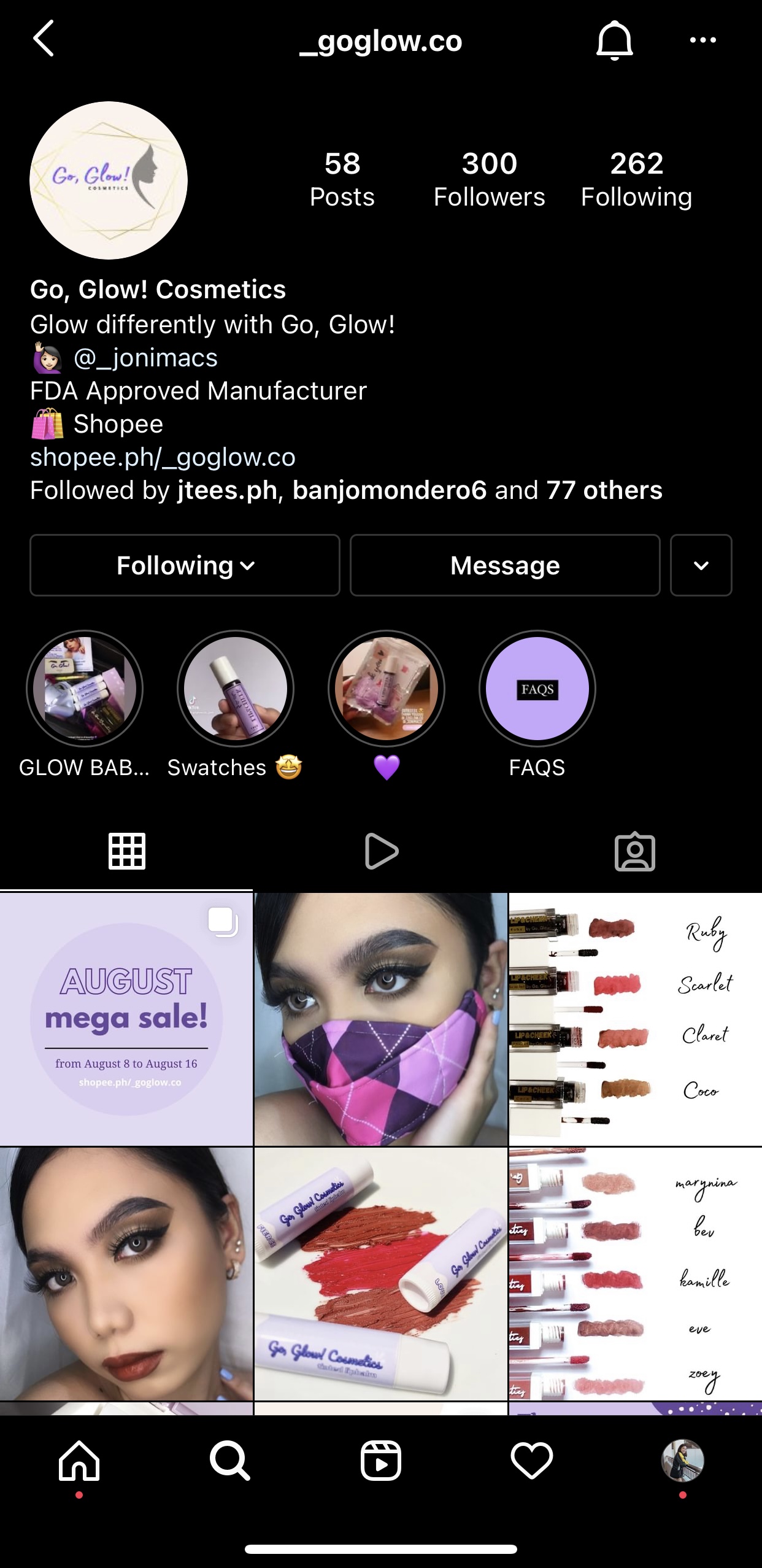Image resolution: width=762 pixels, height=1568 pixels.
Task: Open the purple heart story highlight
Action: pyautogui.click(x=387, y=689)
